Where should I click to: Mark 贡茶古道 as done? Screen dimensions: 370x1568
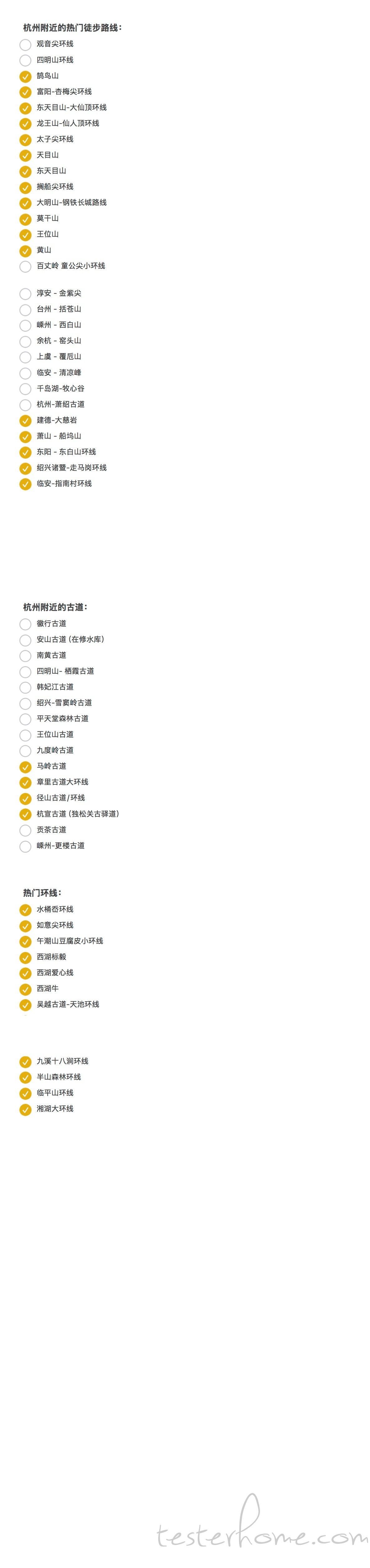pos(25,830)
